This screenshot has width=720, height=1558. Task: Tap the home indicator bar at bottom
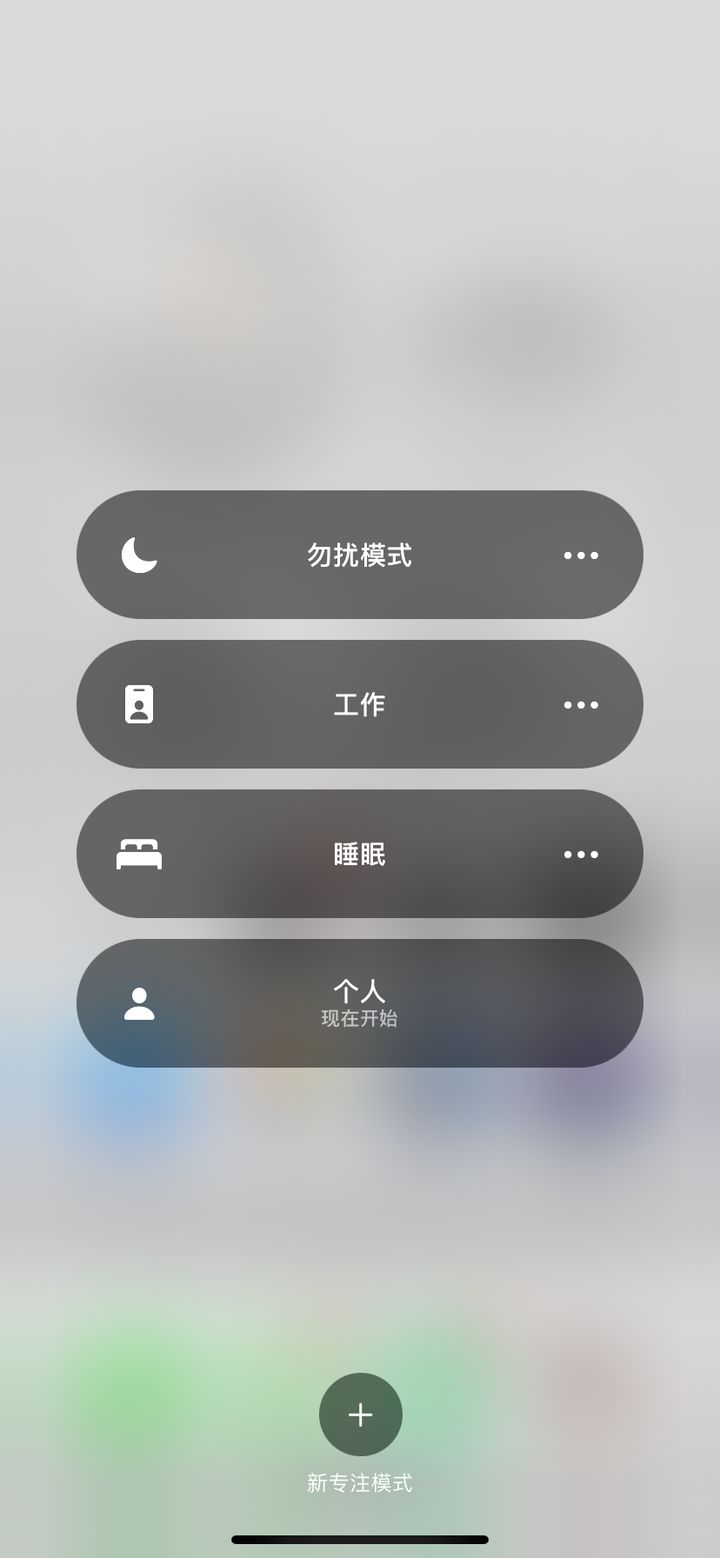pyautogui.click(x=360, y=1539)
